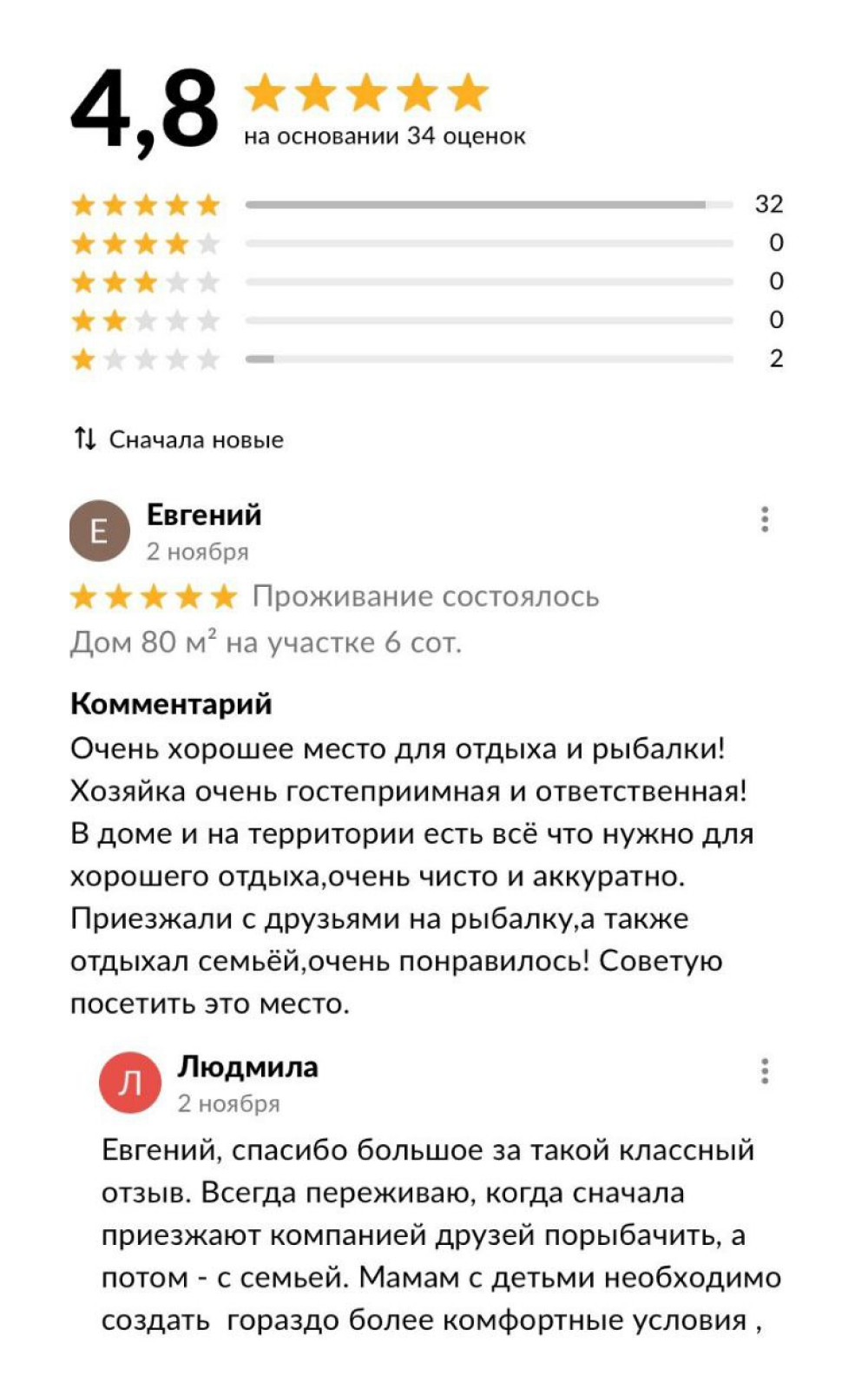Open the sort option "Сначала новые"
The height and width of the screenshot is (1389, 868).
coord(180,439)
